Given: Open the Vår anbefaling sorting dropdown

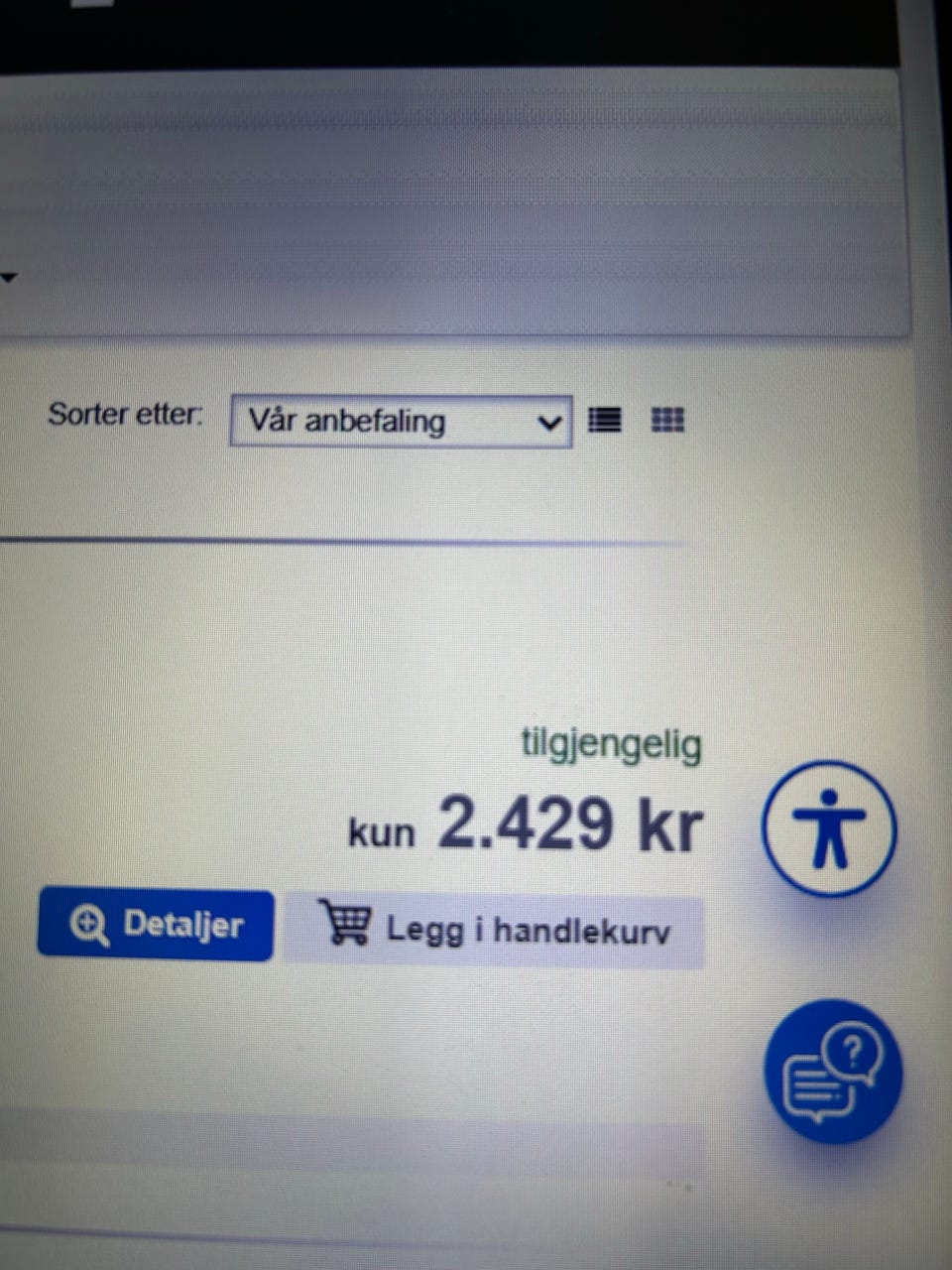Looking at the screenshot, I should coord(400,421).
